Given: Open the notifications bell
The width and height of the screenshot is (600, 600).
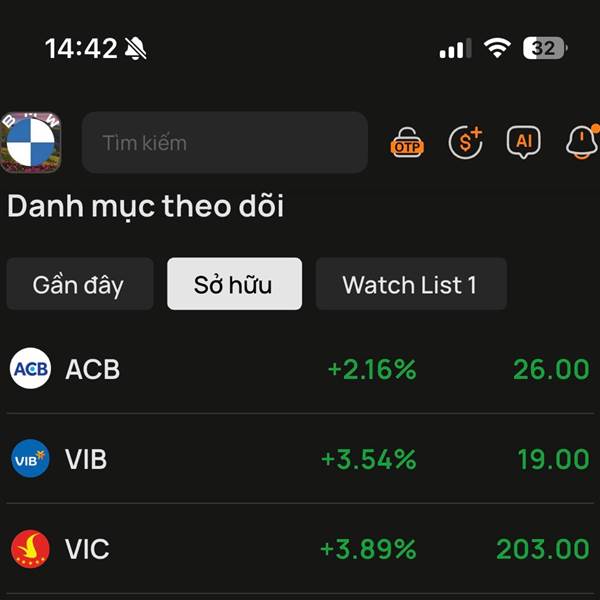Looking at the screenshot, I should [x=582, y=142].
